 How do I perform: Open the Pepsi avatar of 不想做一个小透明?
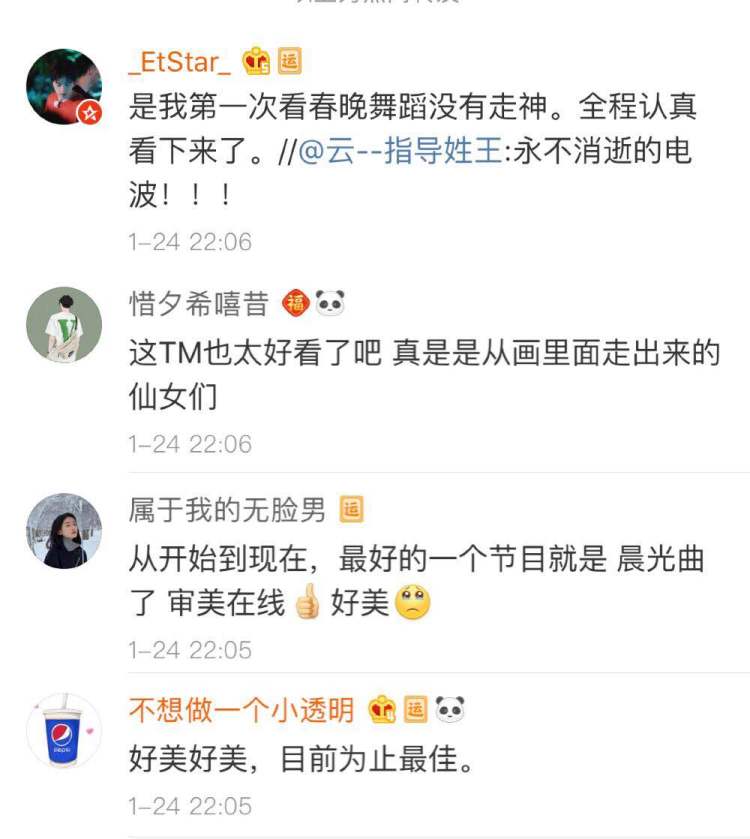point(64,731)
